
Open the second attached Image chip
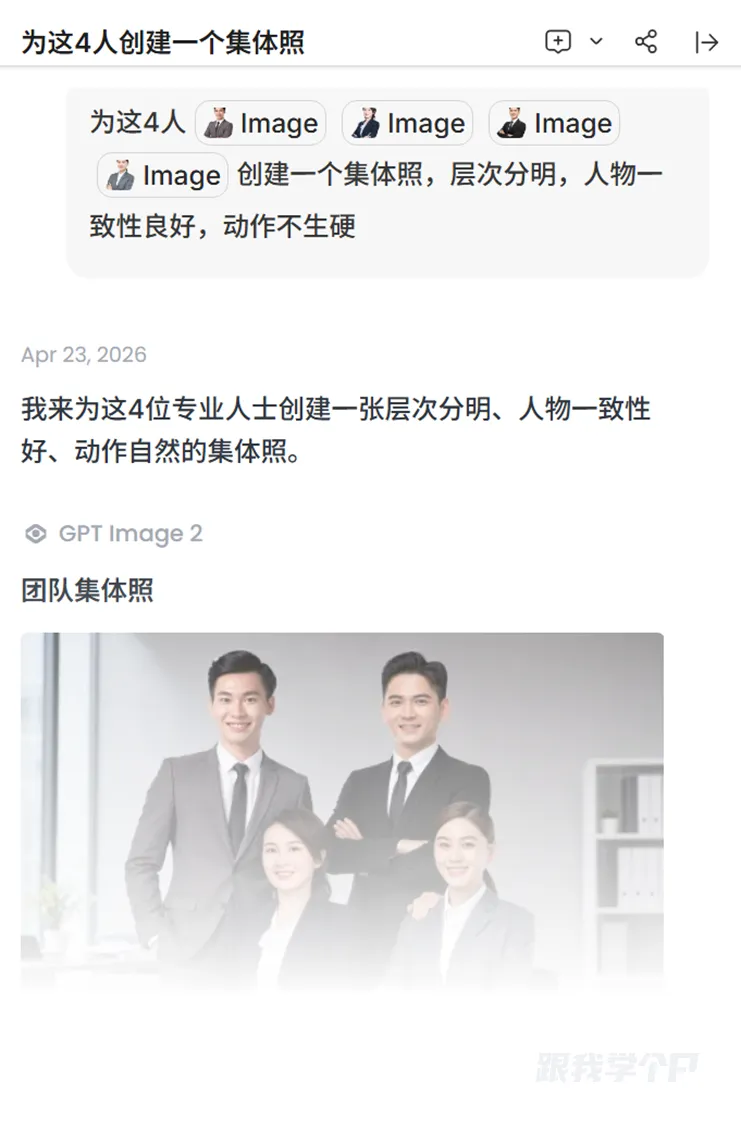pos(407,123)
